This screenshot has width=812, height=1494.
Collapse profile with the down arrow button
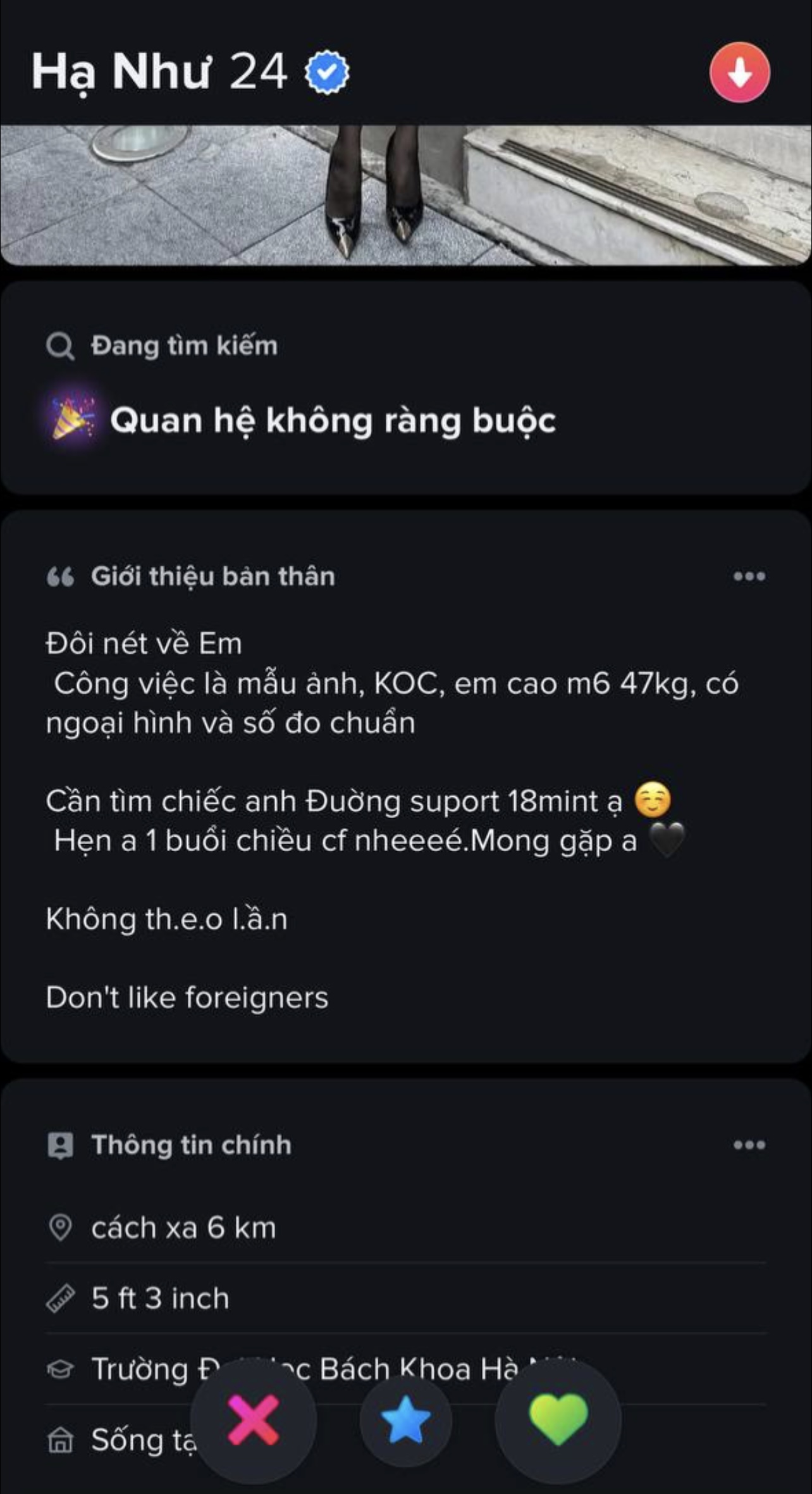pyautogui.click(x=739, y=73)
